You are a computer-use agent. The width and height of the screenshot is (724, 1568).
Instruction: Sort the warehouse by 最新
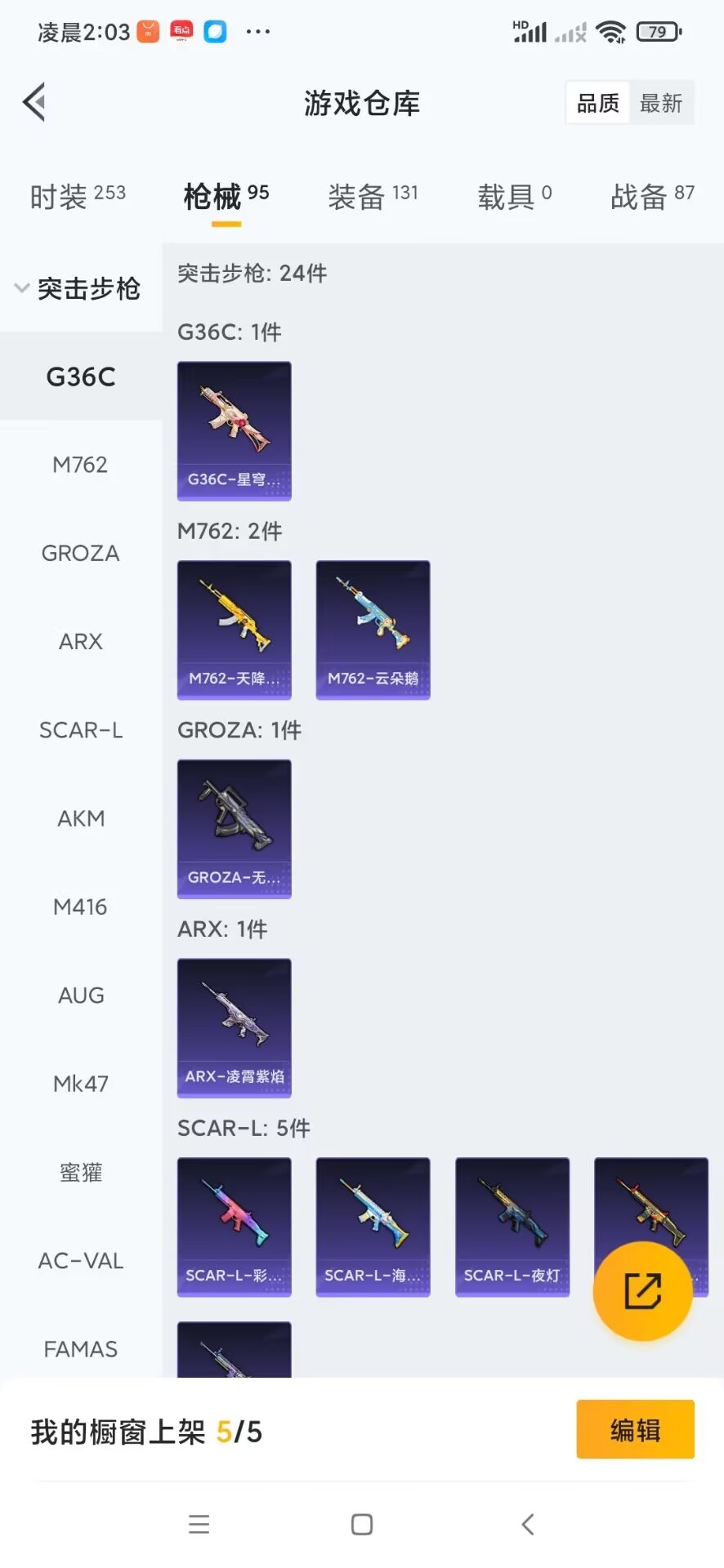[660, 103]
